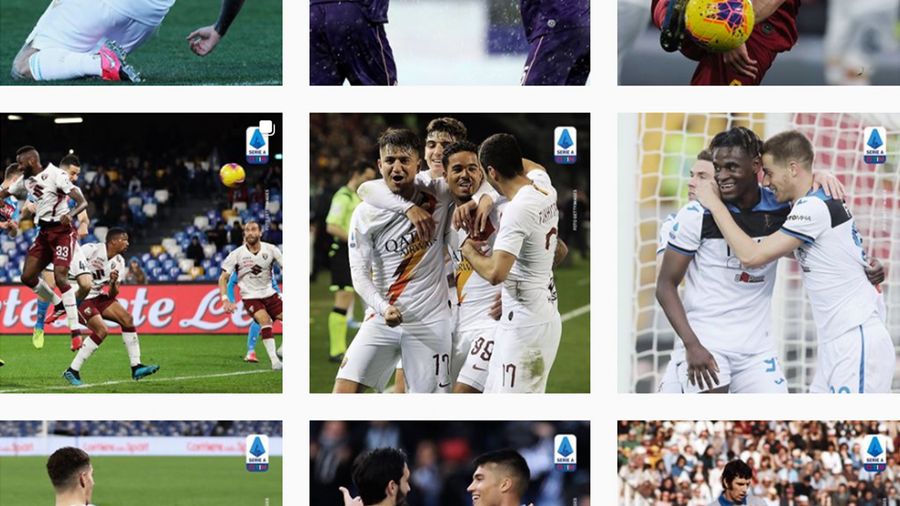Open the post with the yellow ball in mid-air
900x506 pixels.
[140, 252]
